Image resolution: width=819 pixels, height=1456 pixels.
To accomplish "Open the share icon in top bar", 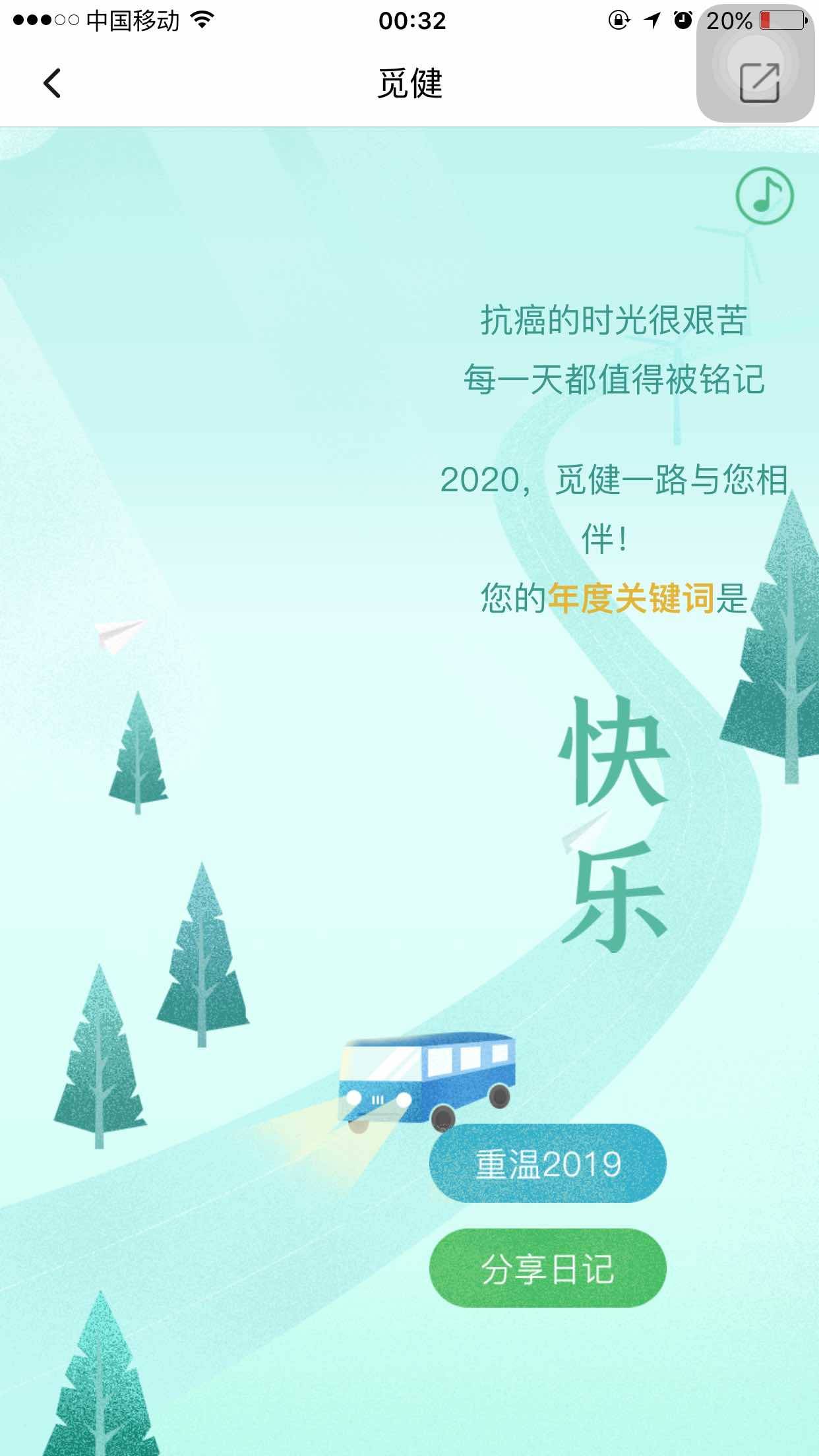I will pos(760,83).
